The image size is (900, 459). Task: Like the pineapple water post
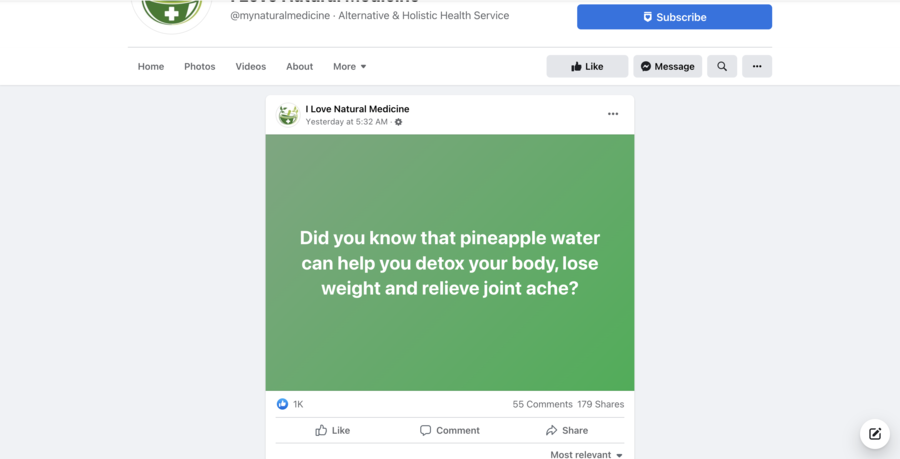[x=333, y=430]
